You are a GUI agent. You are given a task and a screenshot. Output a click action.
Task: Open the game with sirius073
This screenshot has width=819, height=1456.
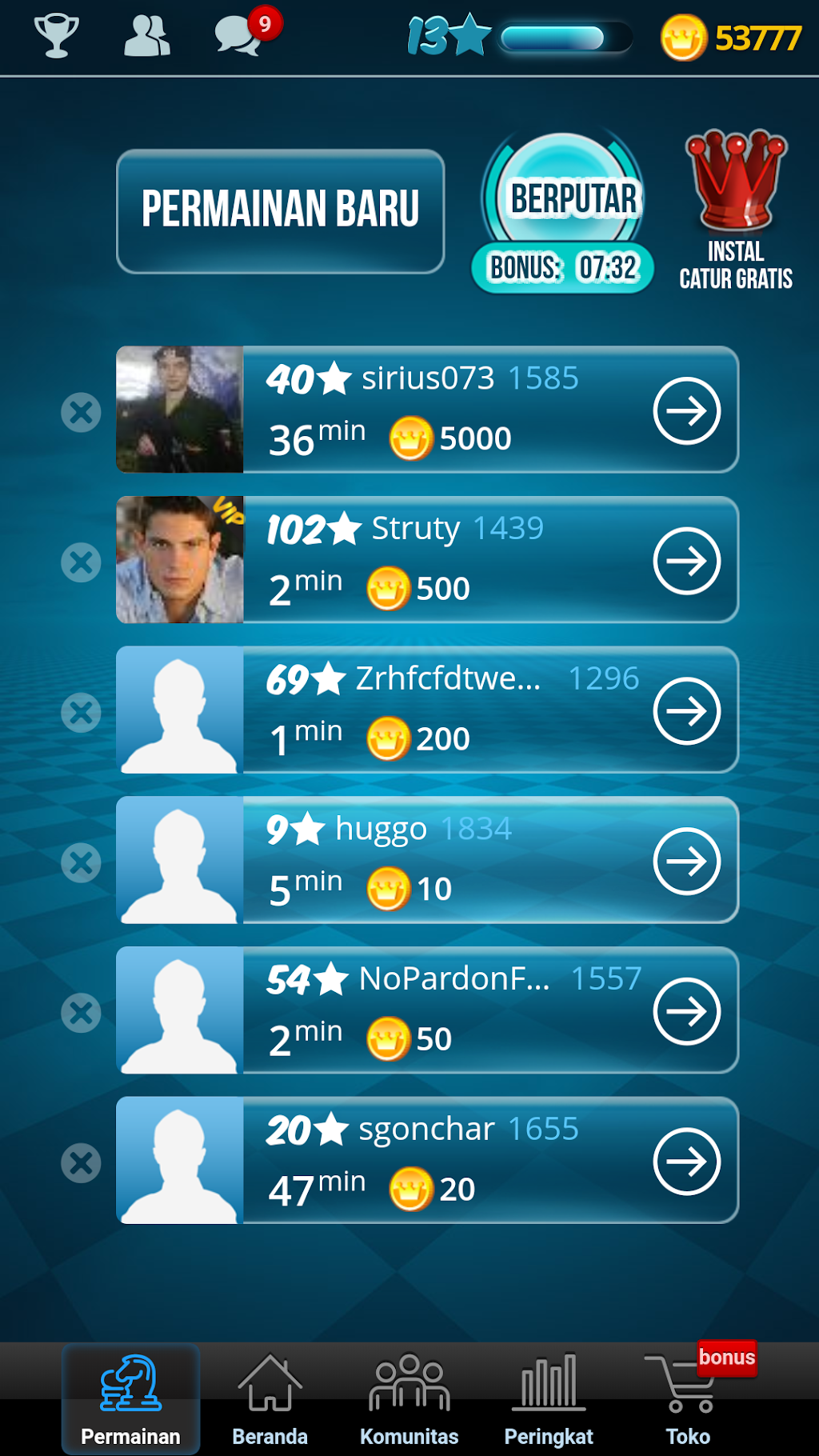[427, 410]
